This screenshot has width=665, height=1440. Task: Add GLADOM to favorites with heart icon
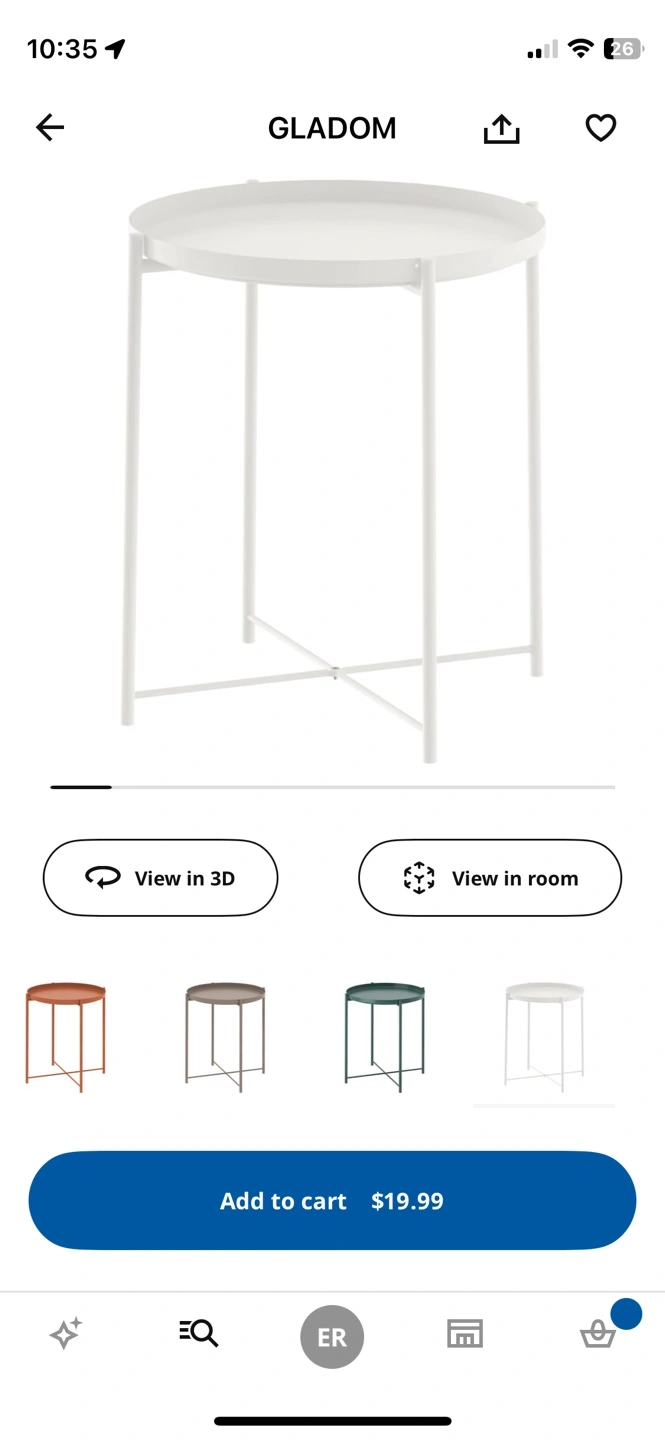tap(600, 128)
